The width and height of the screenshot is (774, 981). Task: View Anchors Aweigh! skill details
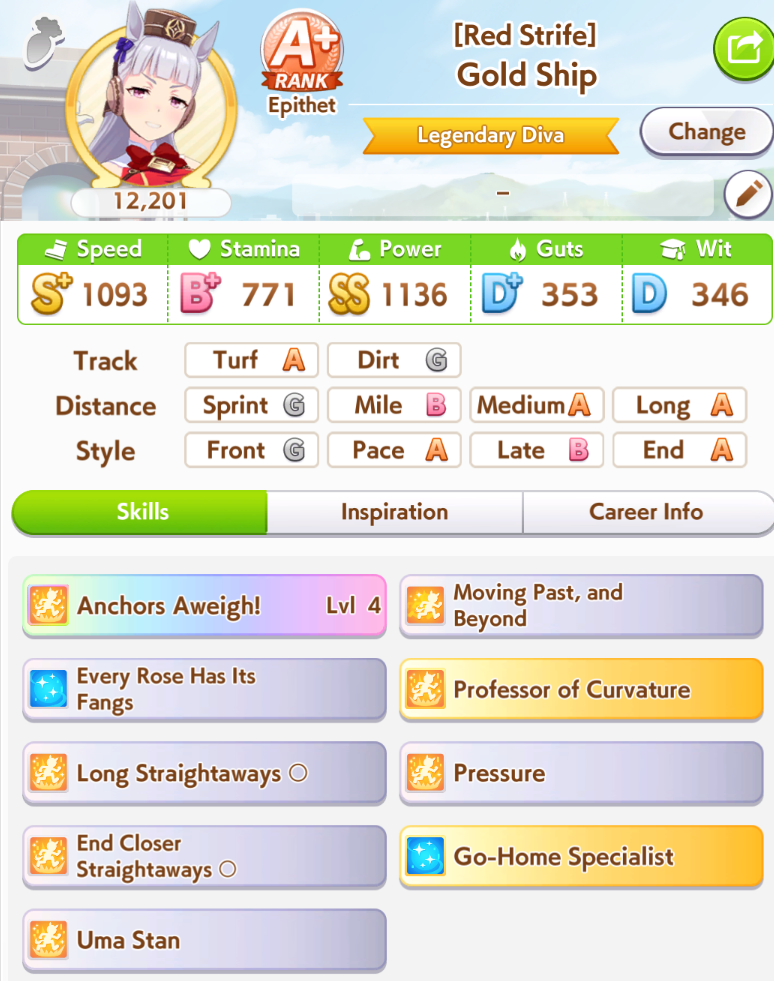coord(204,605)
